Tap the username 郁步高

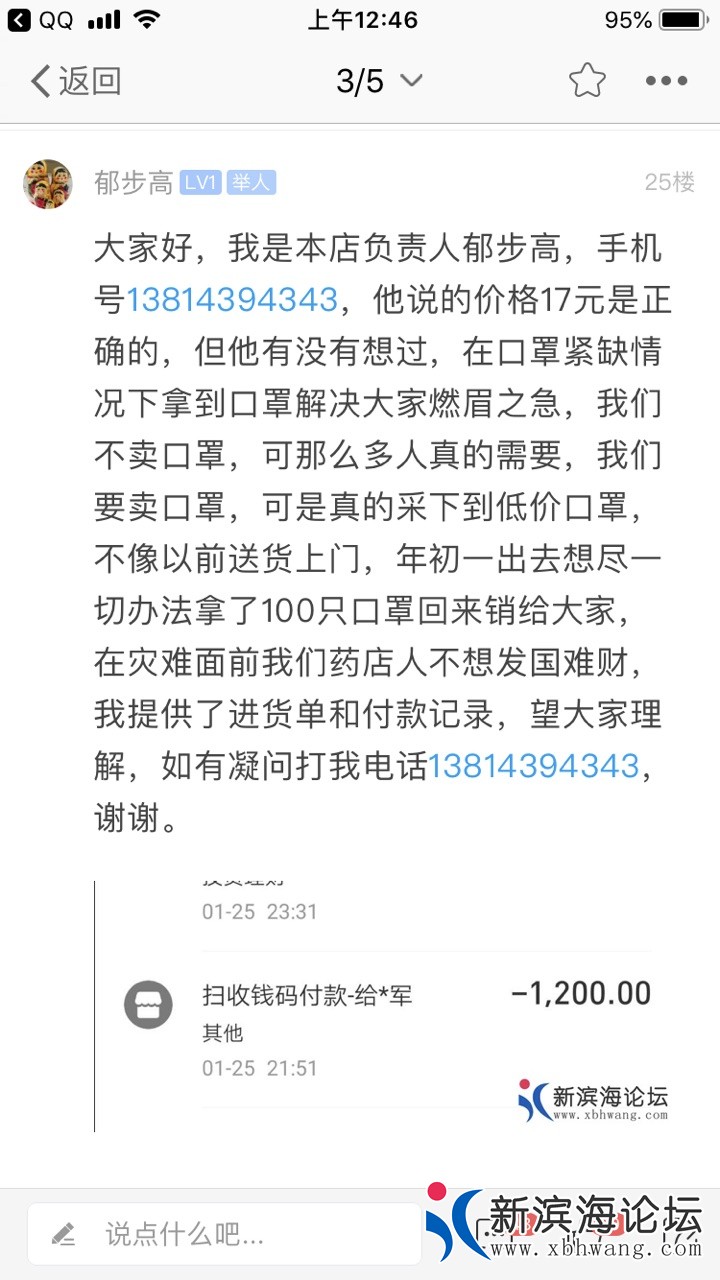pyautogui.click(x=133, y=183)
